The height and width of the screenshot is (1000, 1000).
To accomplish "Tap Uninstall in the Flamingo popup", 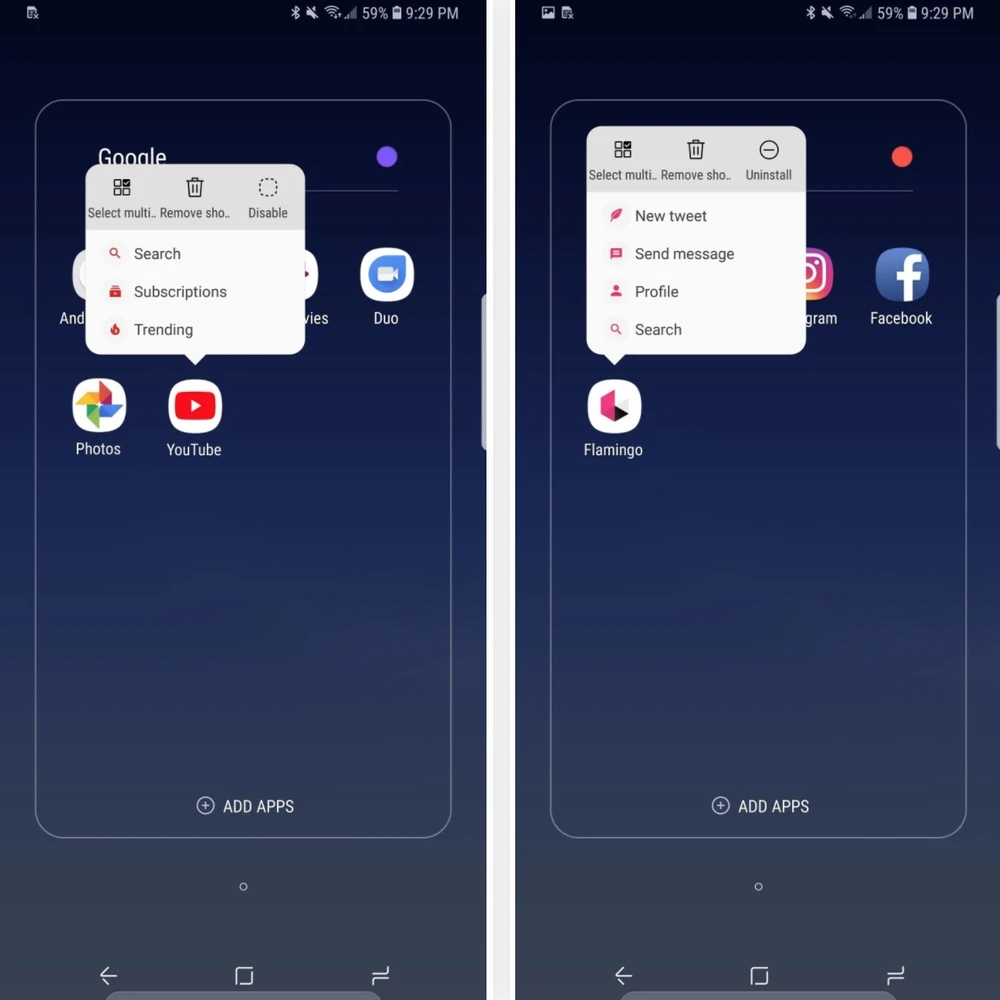I will click(x=768, y=159).
